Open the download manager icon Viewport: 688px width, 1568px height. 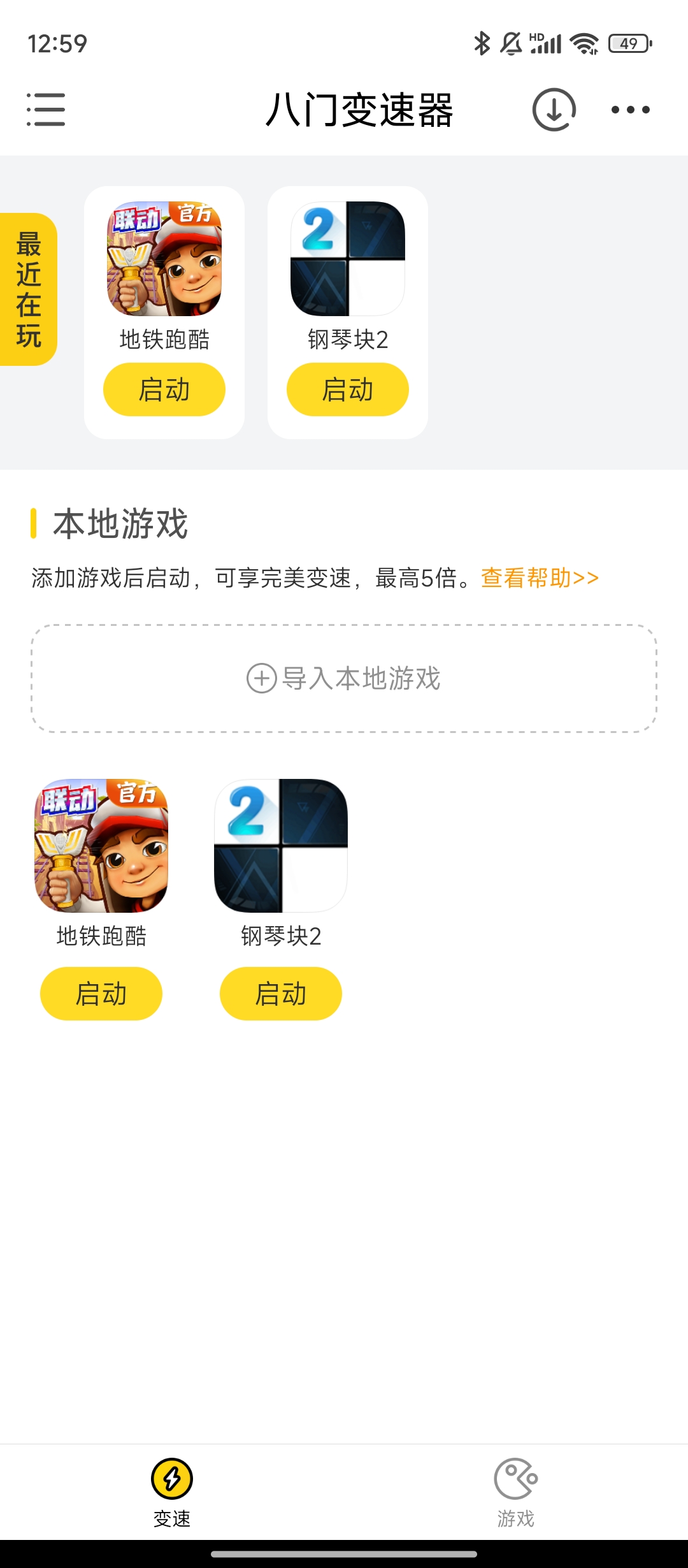tap(554, 110)
